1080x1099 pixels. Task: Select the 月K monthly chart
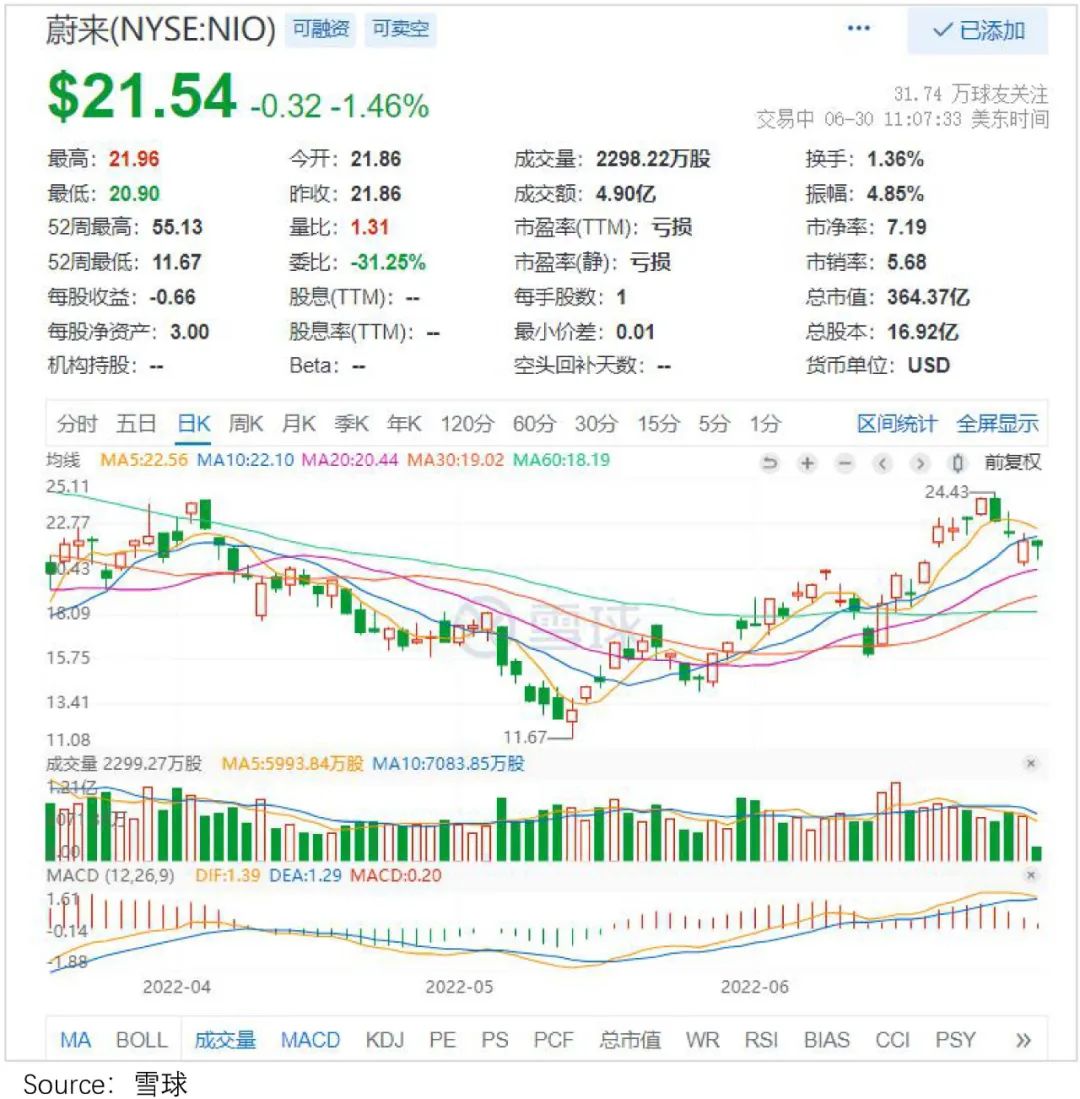[298, 424]
